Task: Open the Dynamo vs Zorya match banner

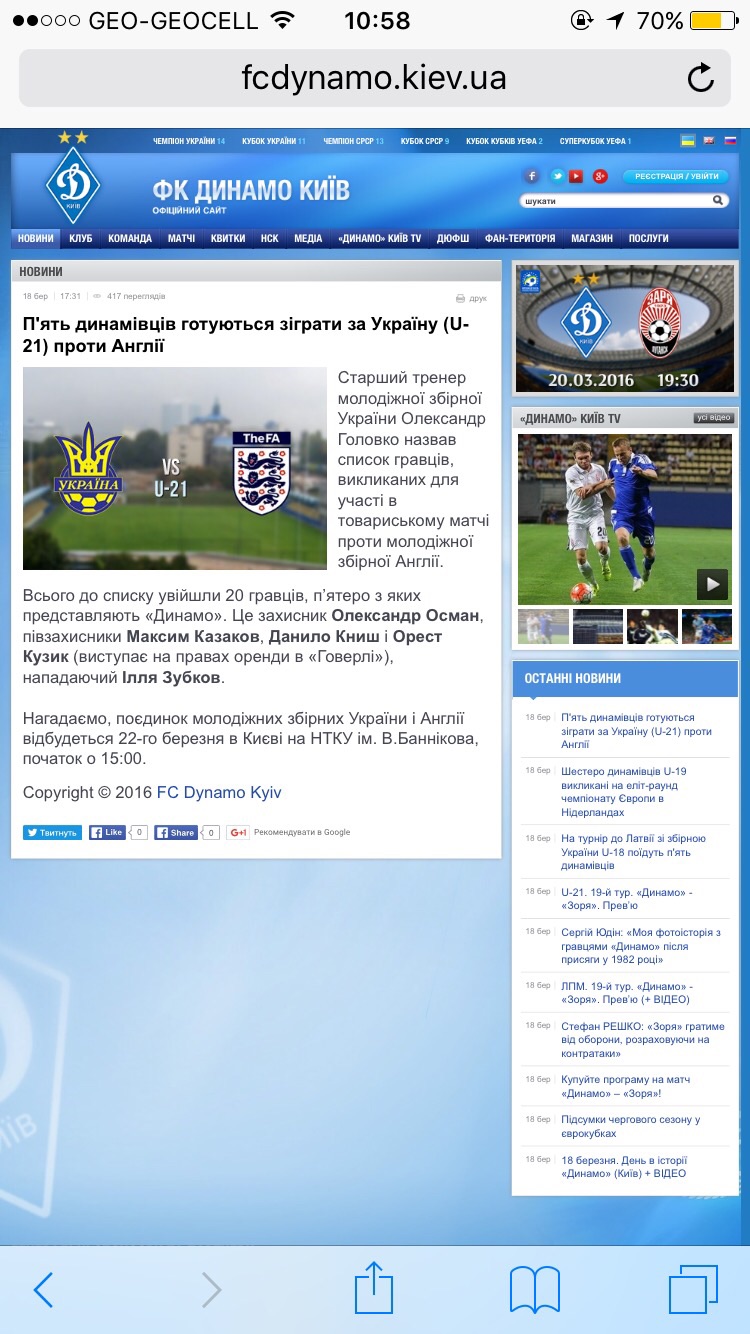Action: [624, 328]
